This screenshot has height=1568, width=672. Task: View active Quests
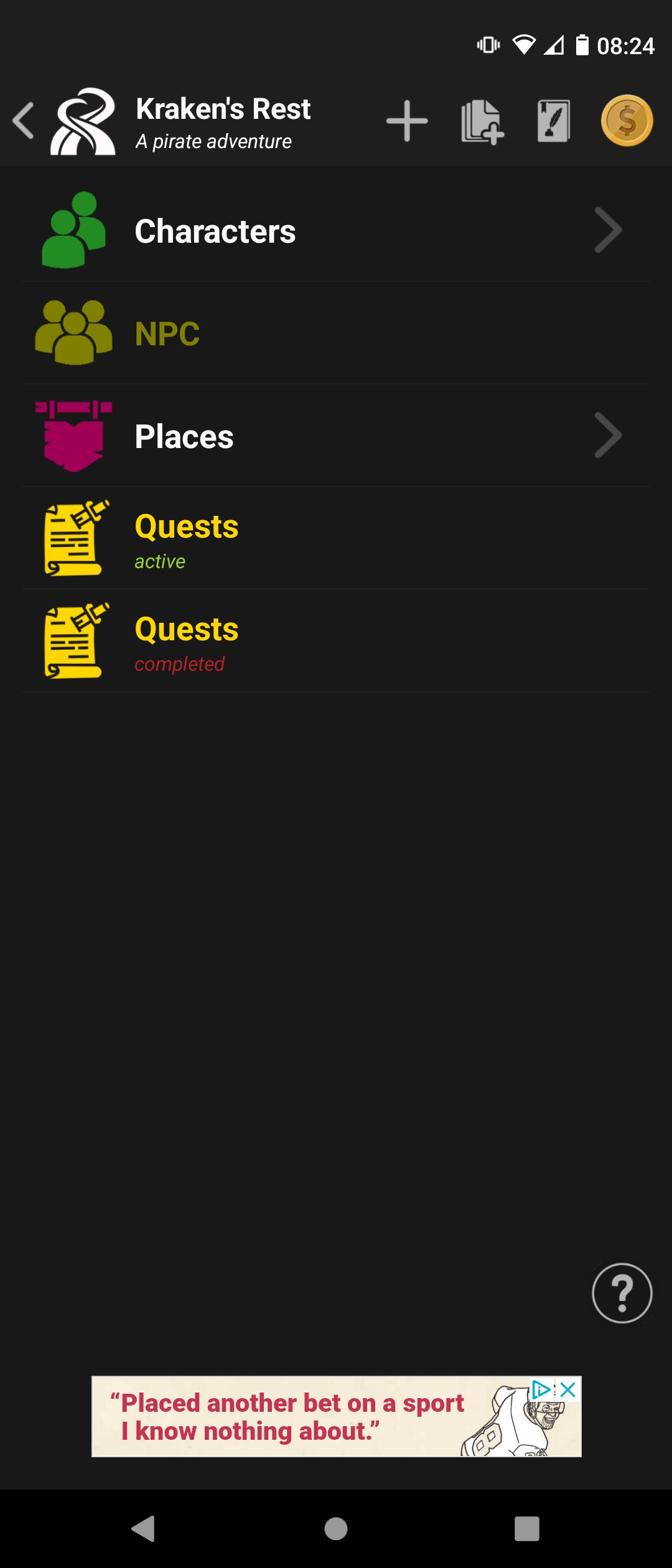click(336, 539)
